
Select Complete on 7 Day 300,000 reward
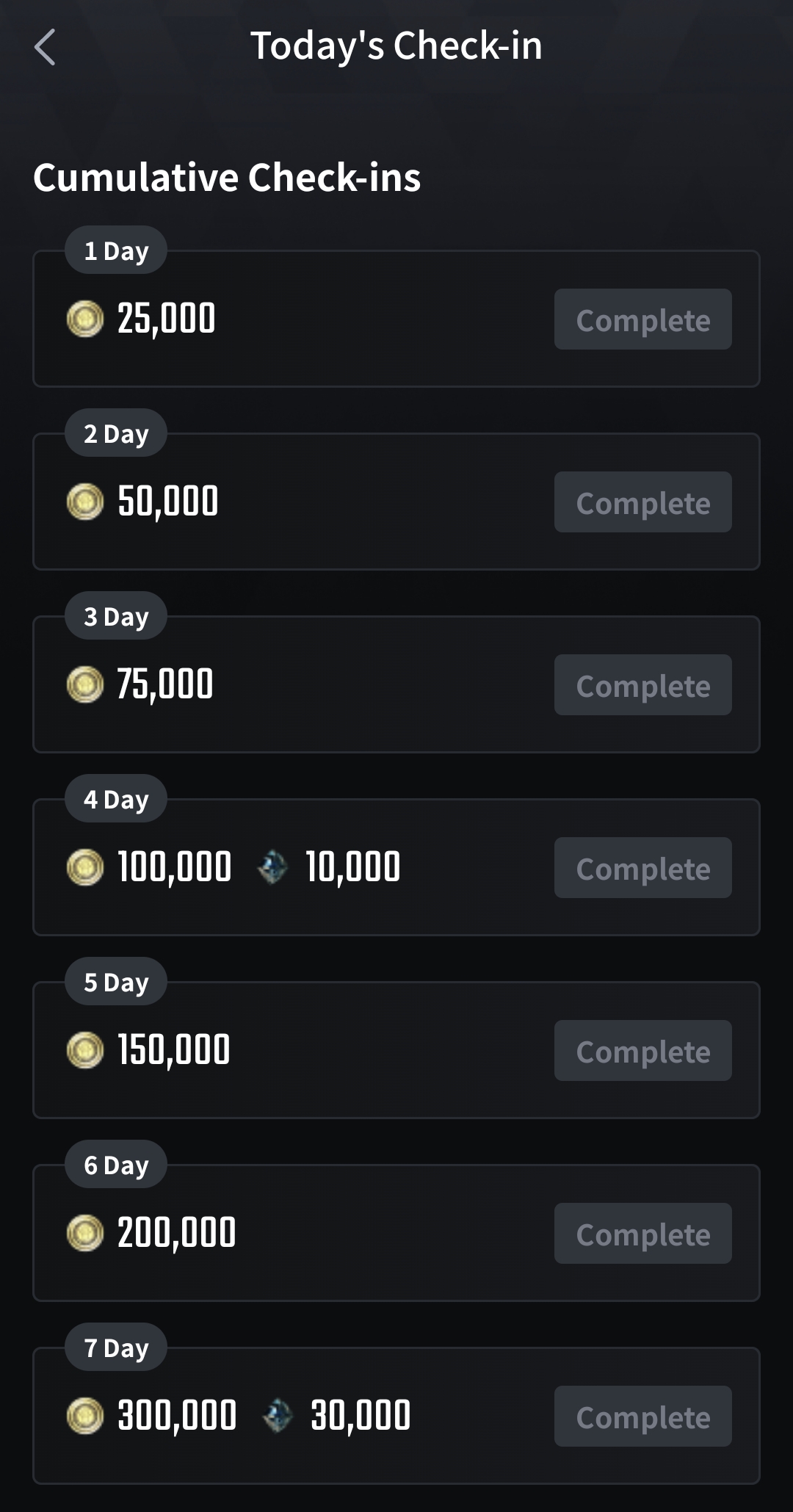pos(642,1416)
